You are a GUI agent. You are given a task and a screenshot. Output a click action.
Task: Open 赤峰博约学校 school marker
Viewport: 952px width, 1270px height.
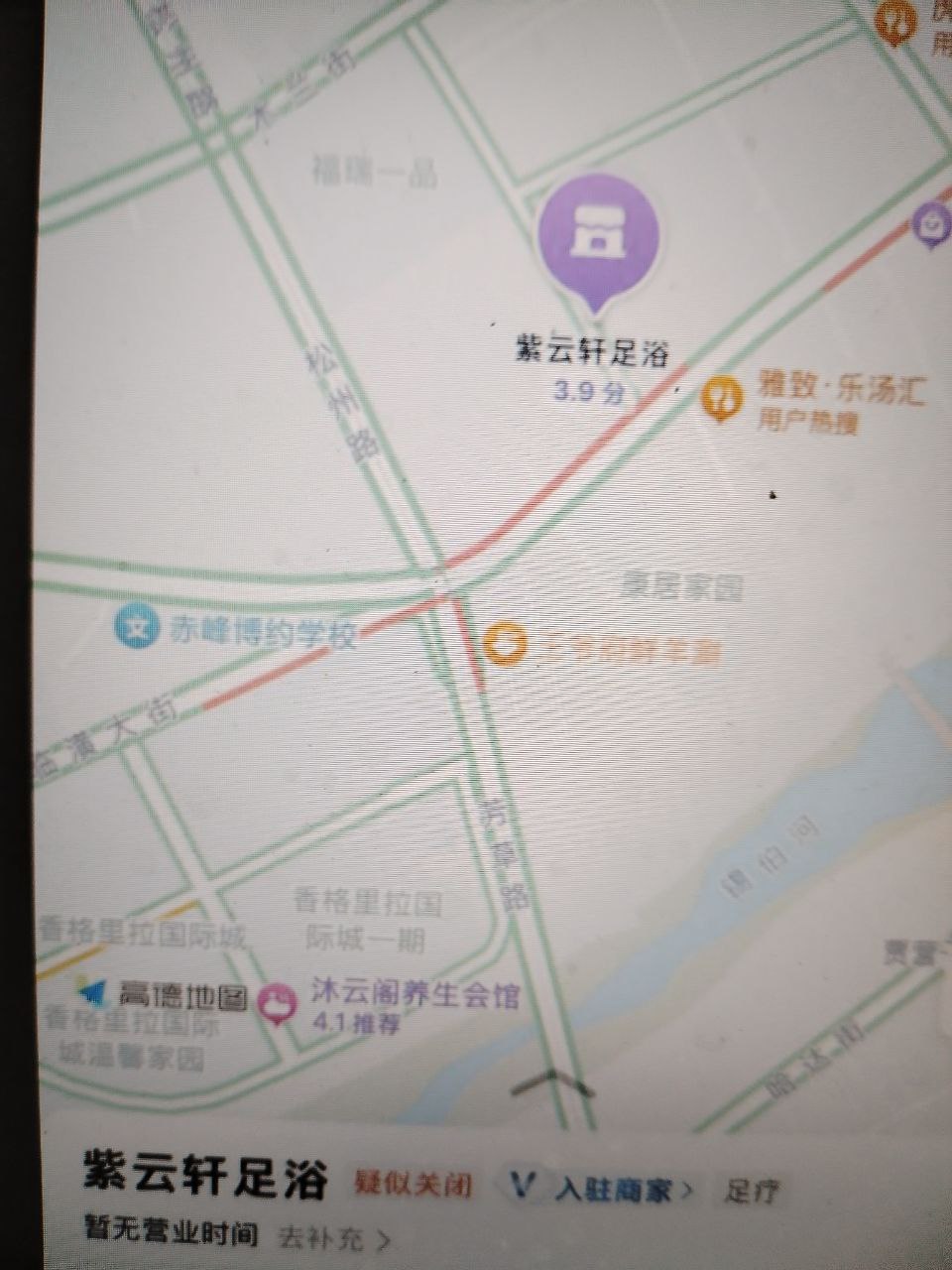[135, 628]
